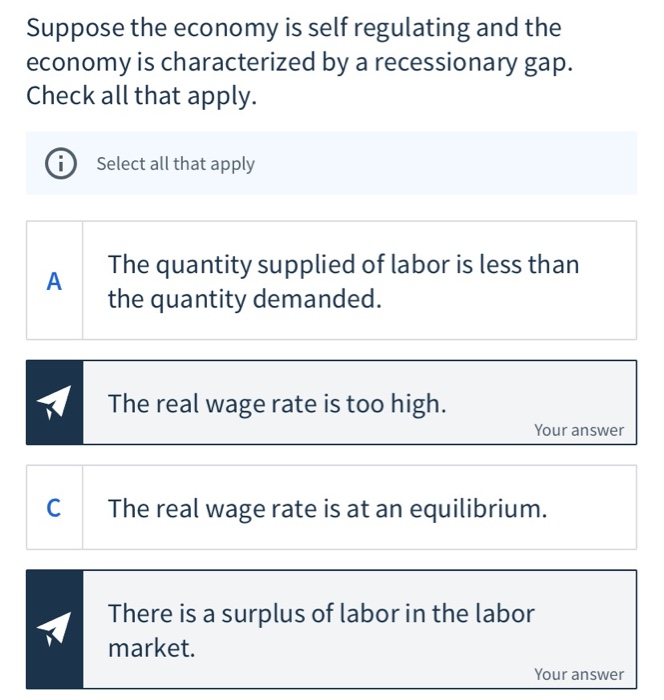Select option C real wage at equilibrium
664x700 pixels.
coord(331,508)
